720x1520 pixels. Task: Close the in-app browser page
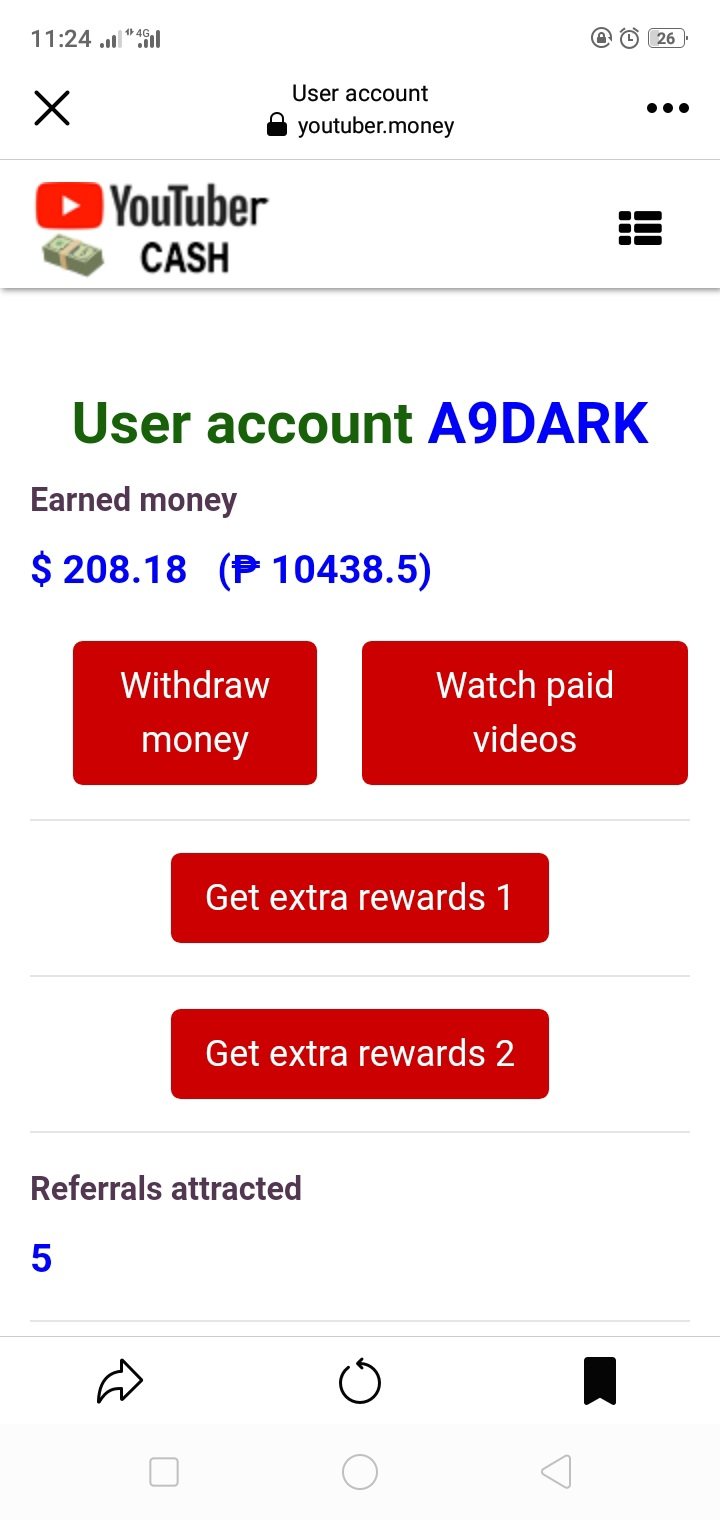[x=52, y=108]
